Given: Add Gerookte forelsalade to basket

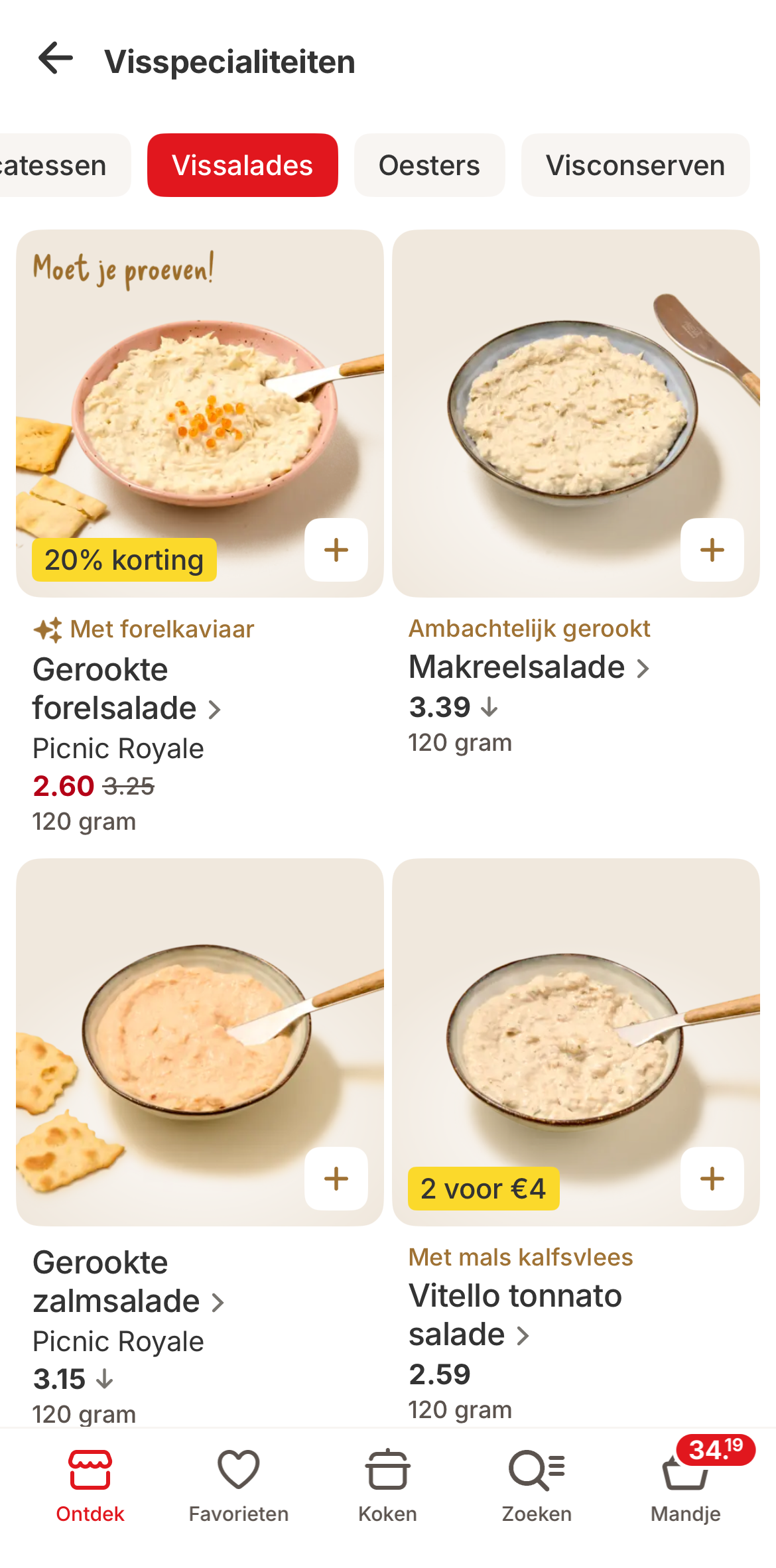Looking at the screenshot, I should pos(336,550).
